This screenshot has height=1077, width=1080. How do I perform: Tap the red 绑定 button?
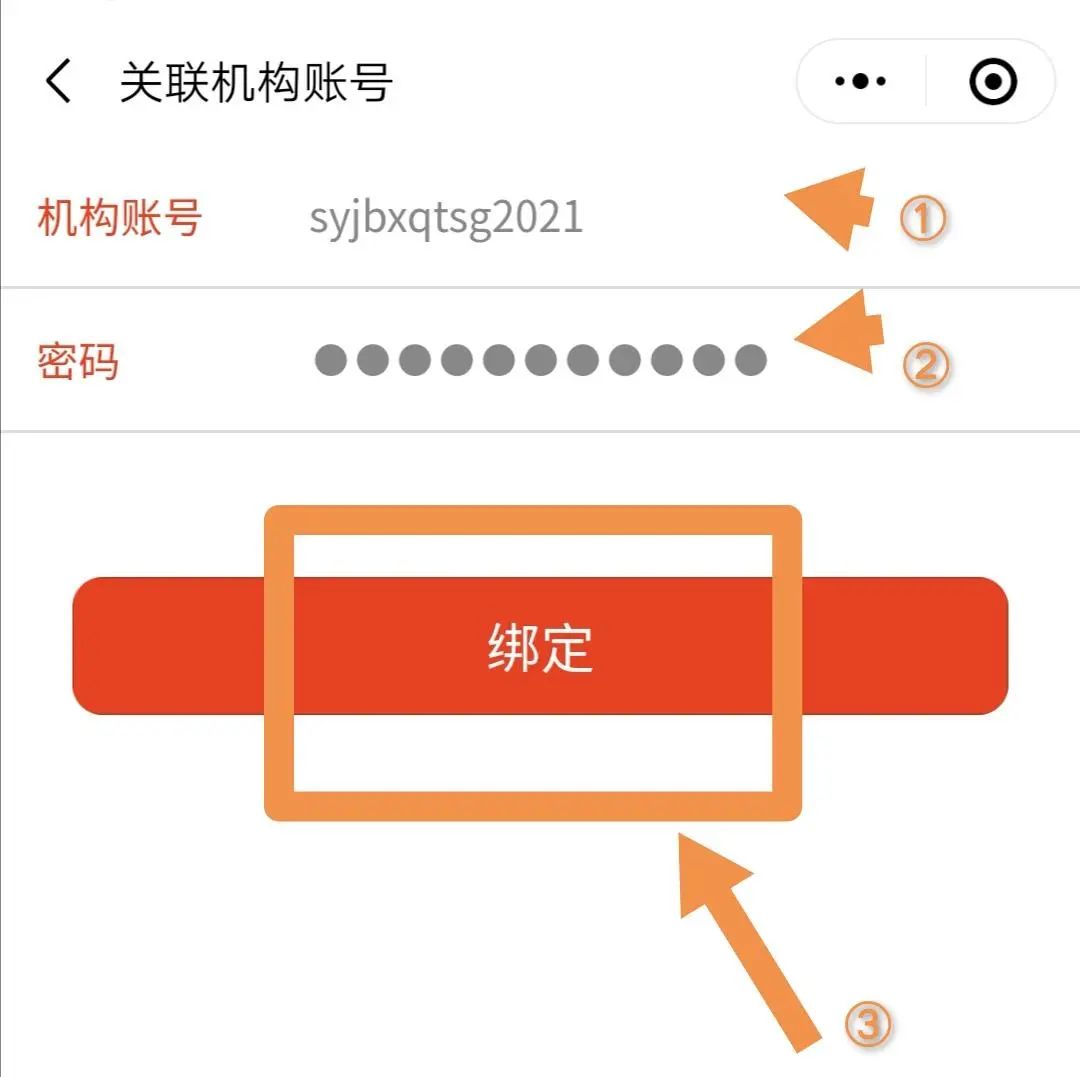pyautogui.click(x=539, y=646)
